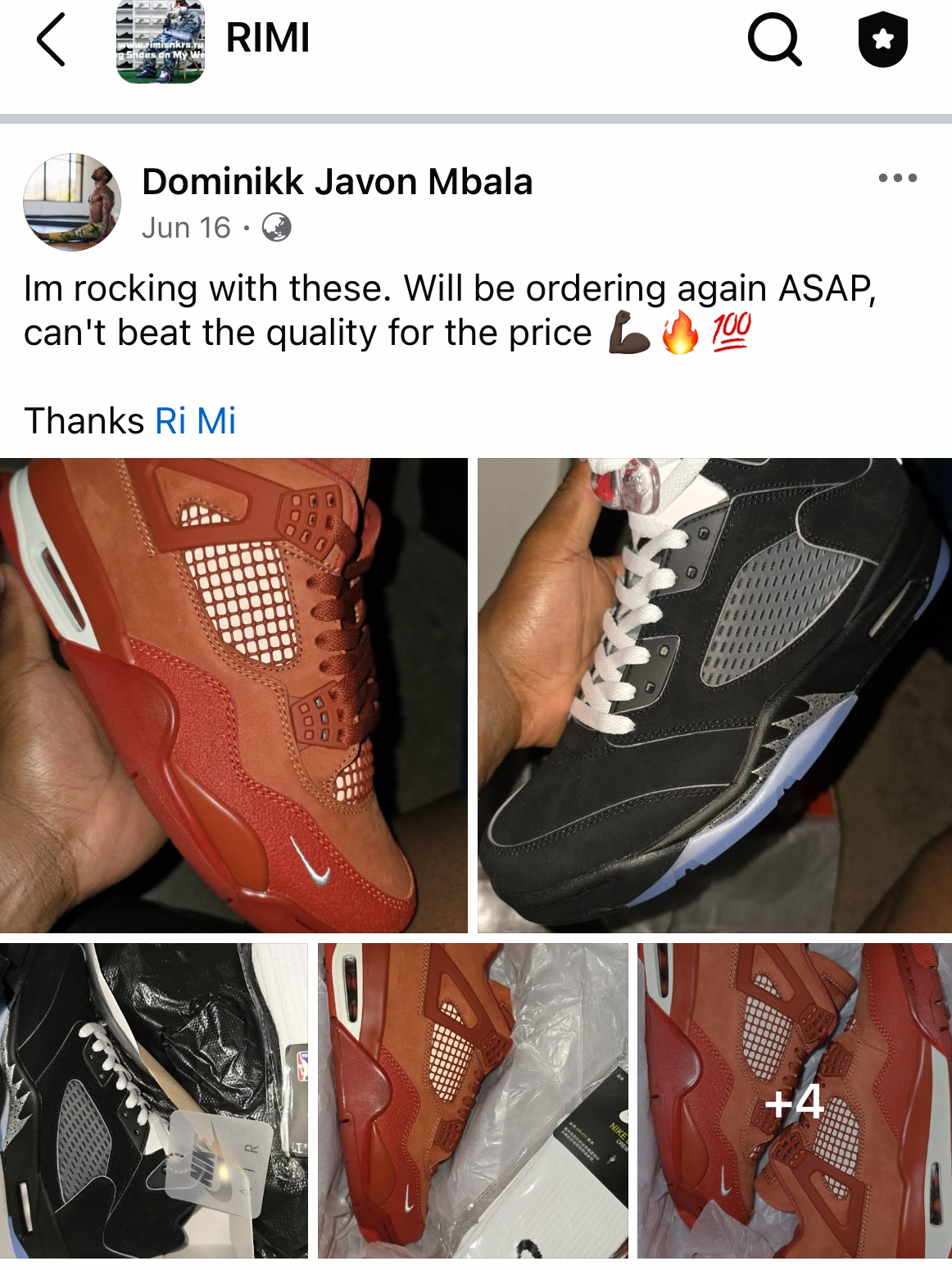Go back using the arrow icon

[51, 40]
